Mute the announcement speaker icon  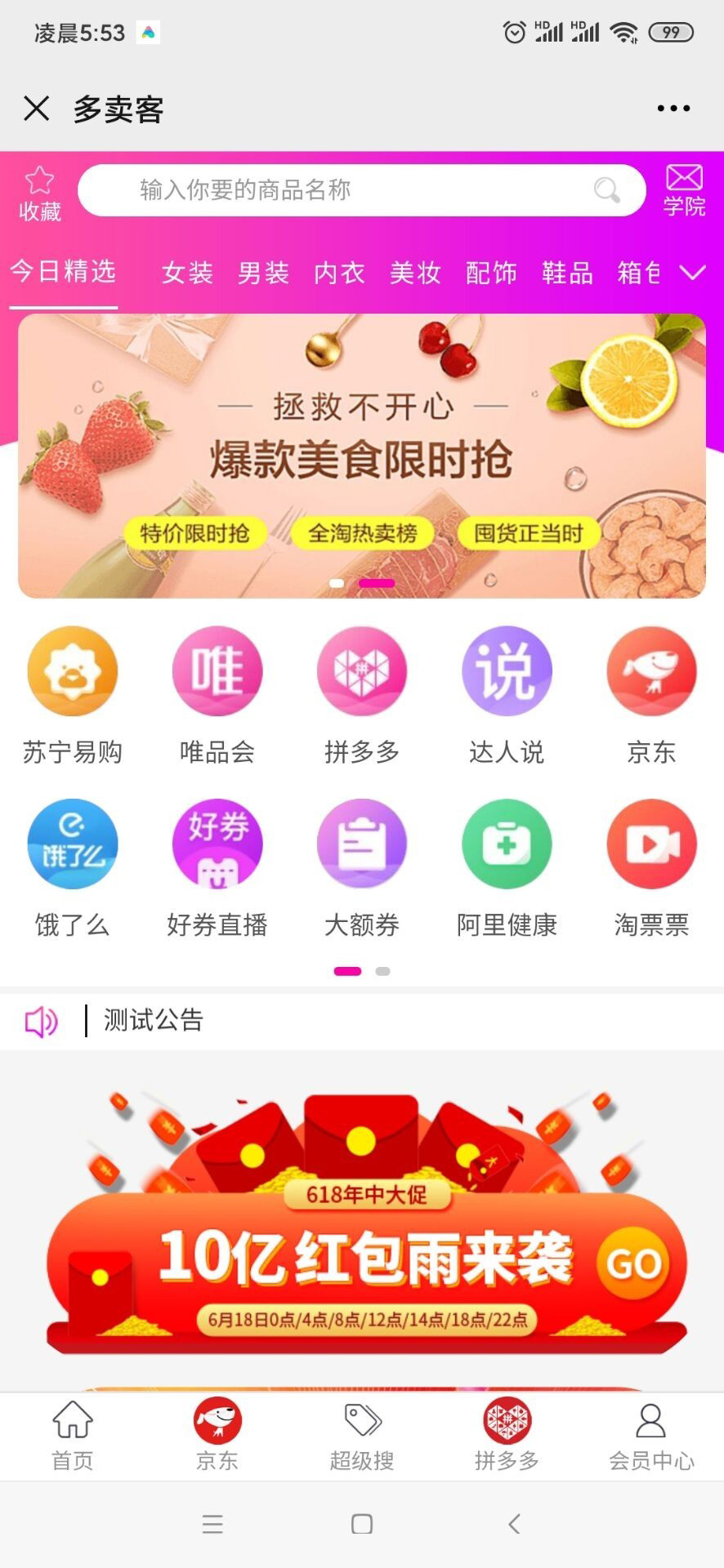pos(41,1021)
